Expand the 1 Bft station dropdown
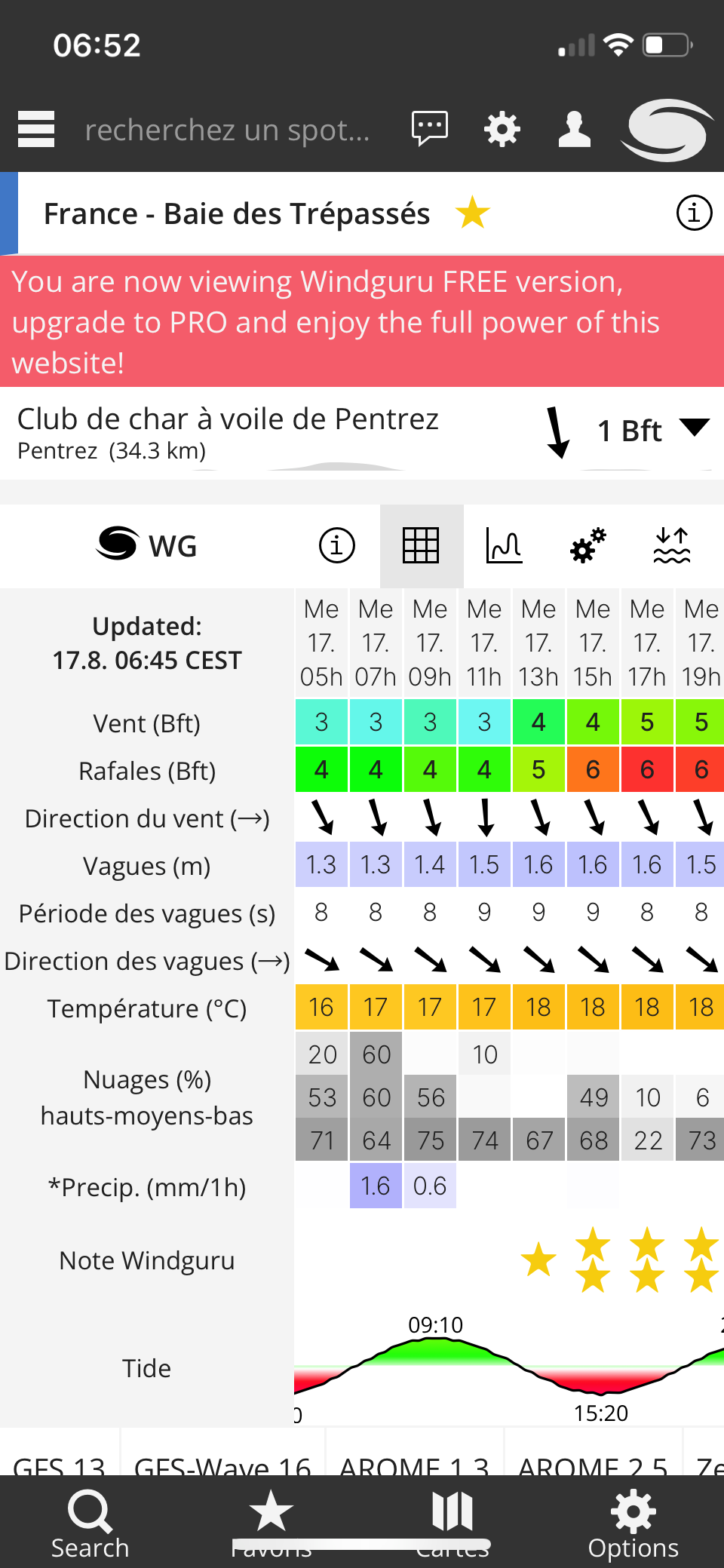 click(x=694, y=428)
